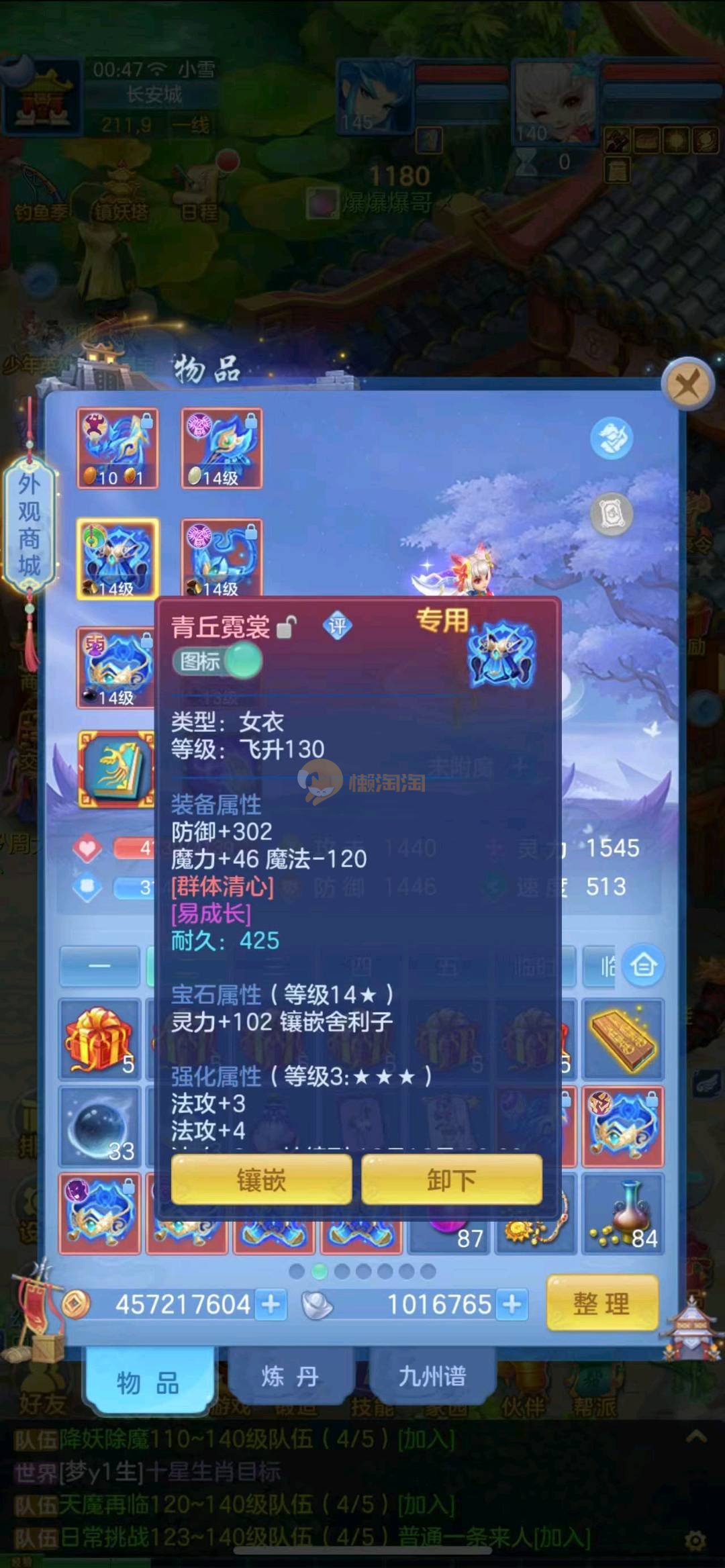Open 外观商城 appearance shop
The width and height of the screenshot is (725, 1568).
pyautogui.click(x=29, y=525)
